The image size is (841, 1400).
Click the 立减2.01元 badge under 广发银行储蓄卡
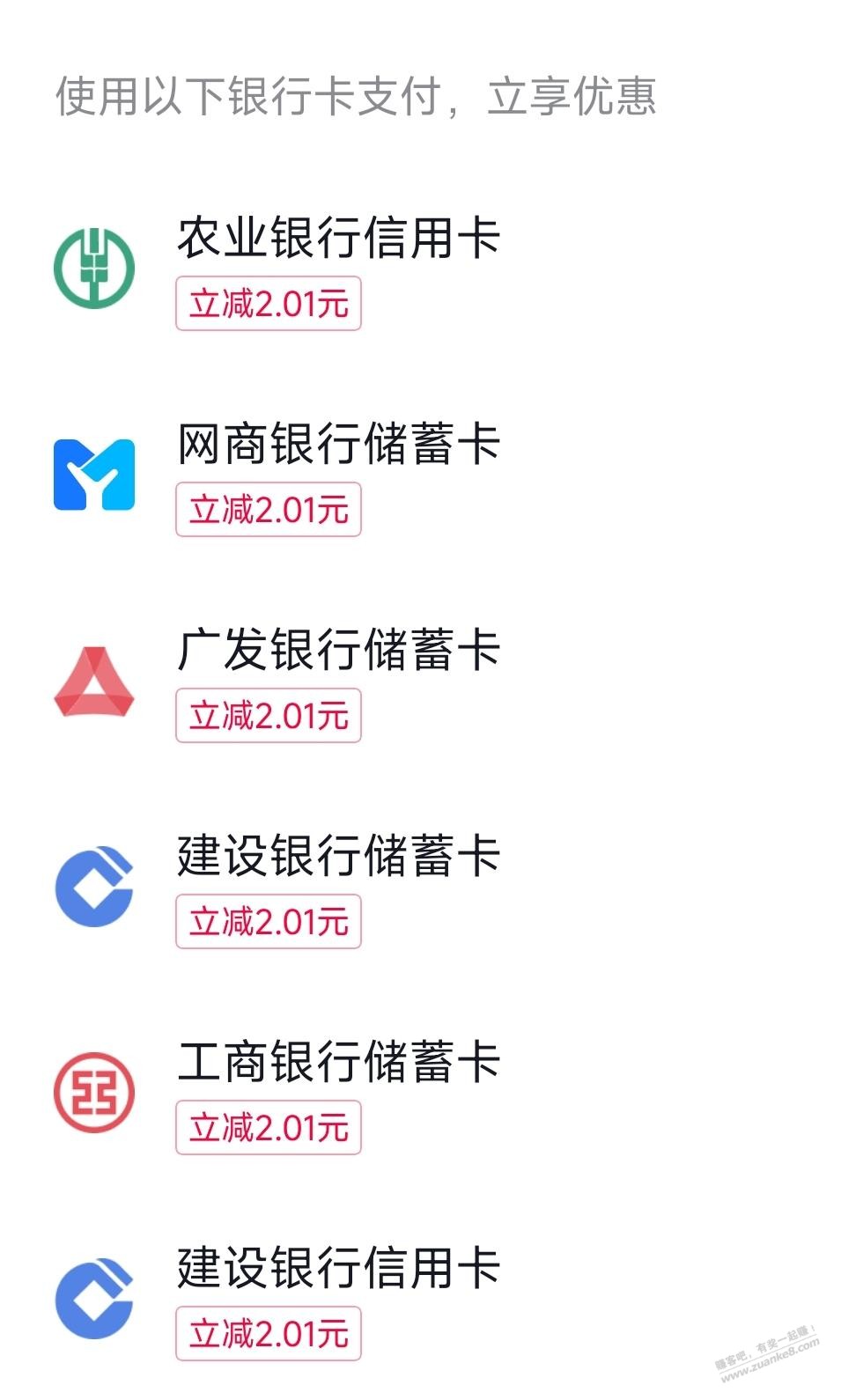coord(269,713)
